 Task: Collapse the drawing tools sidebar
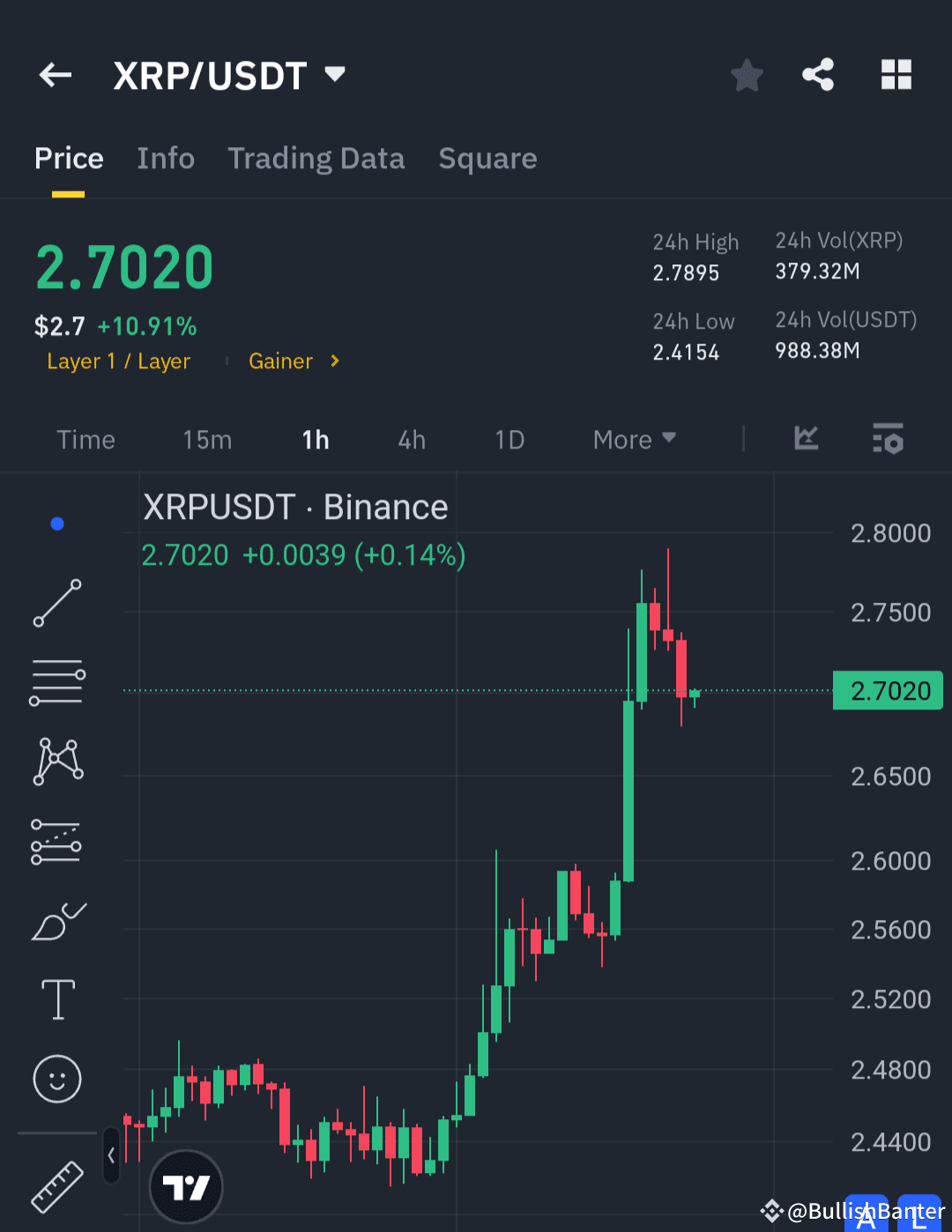coord(111,1155)
